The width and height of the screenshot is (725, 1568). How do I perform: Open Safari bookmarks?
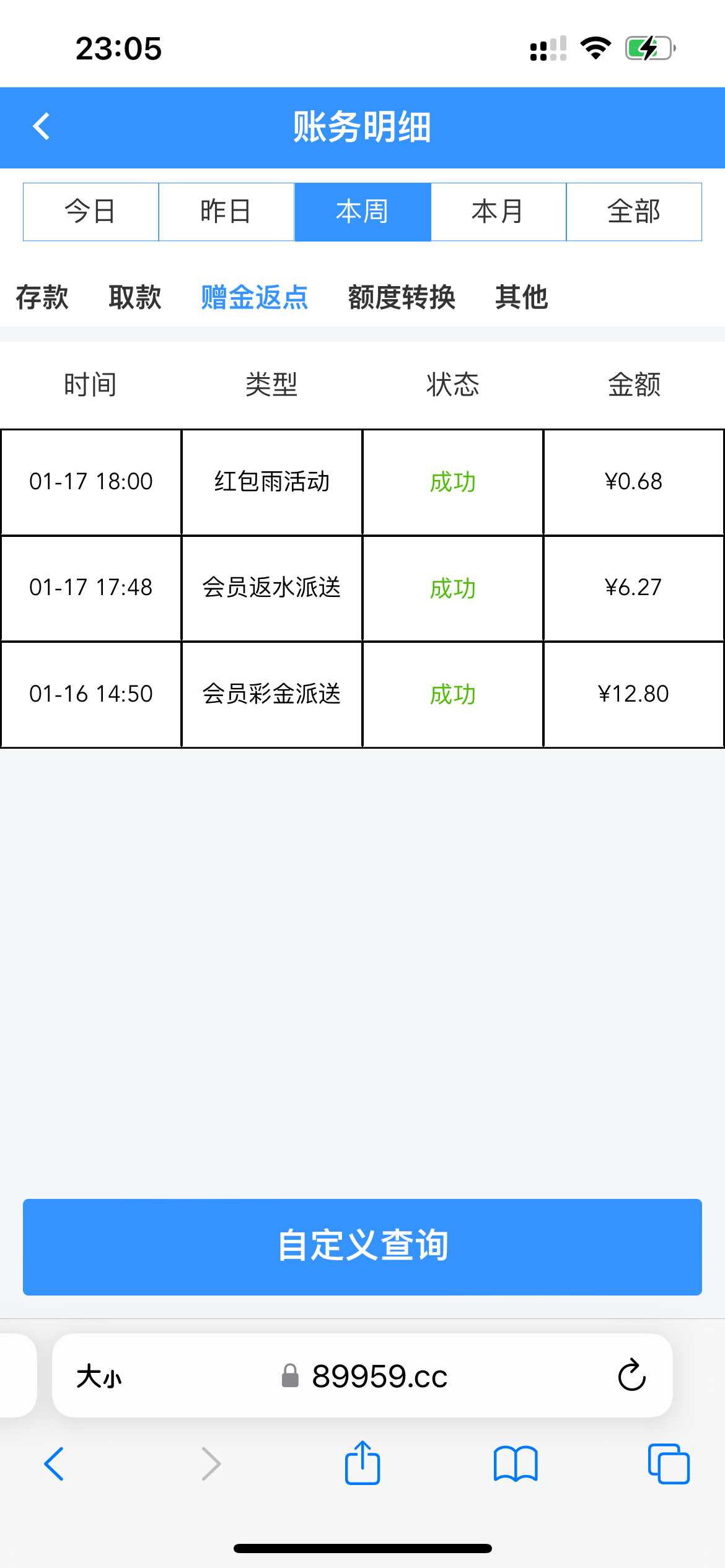coord(516,1464)
